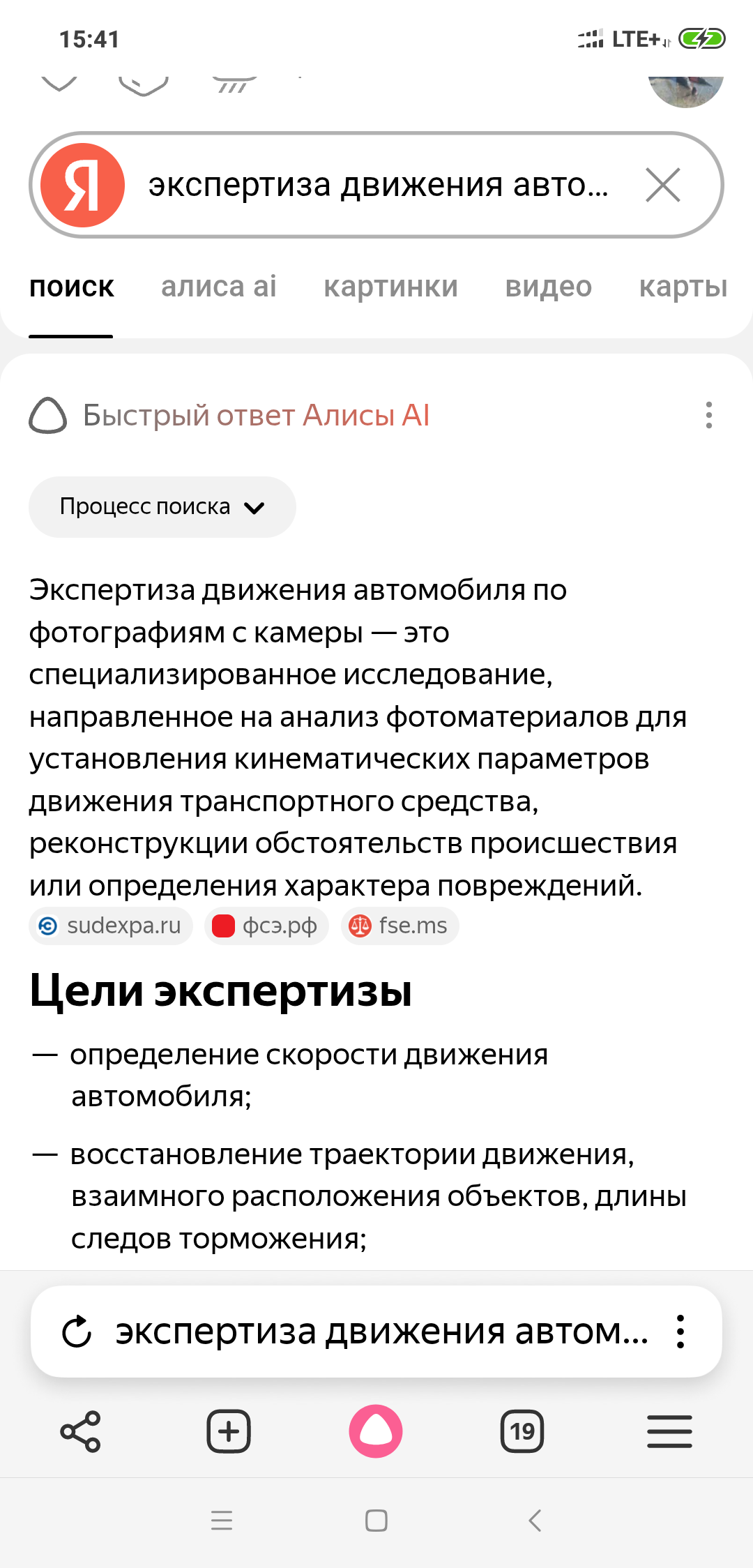
Task: Expand the Процесс поиска dropdown
Action: coord(162,507)
